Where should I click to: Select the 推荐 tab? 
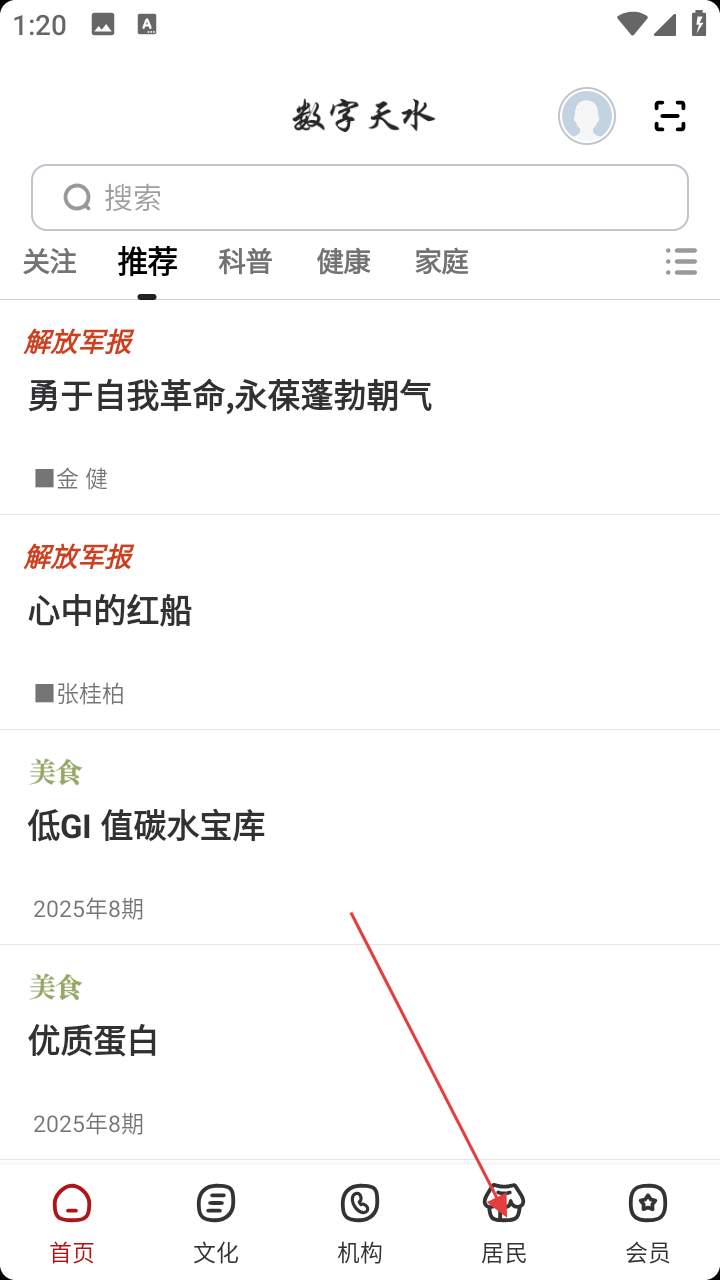coord(147,262)
